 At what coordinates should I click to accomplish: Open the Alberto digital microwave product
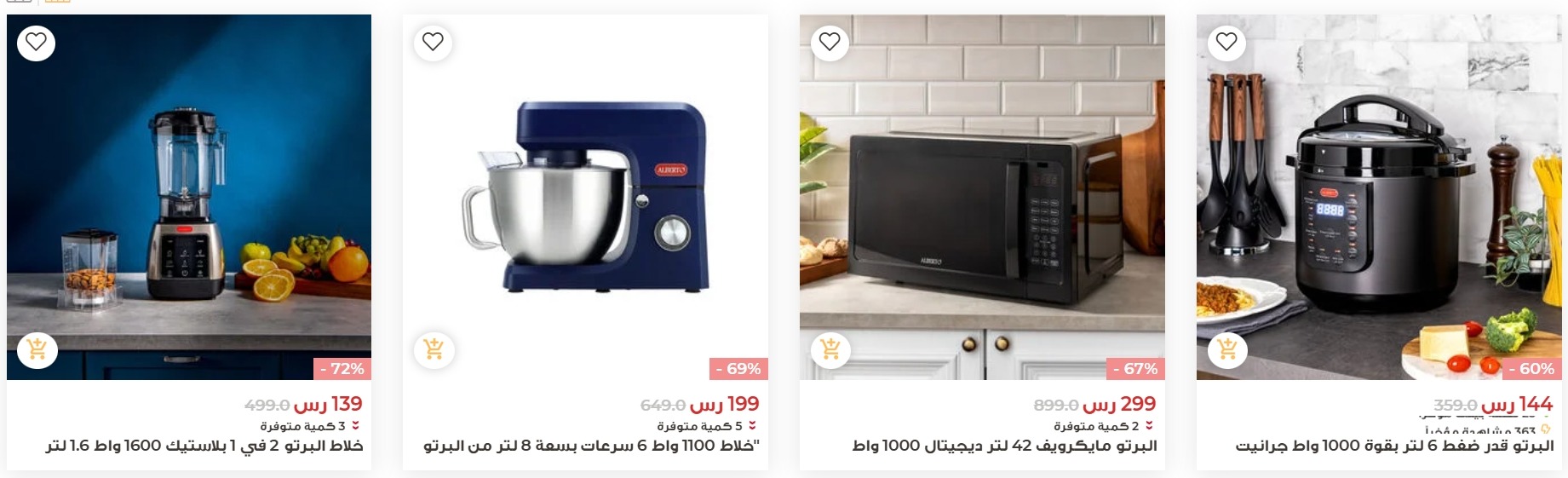point(1004,446)
